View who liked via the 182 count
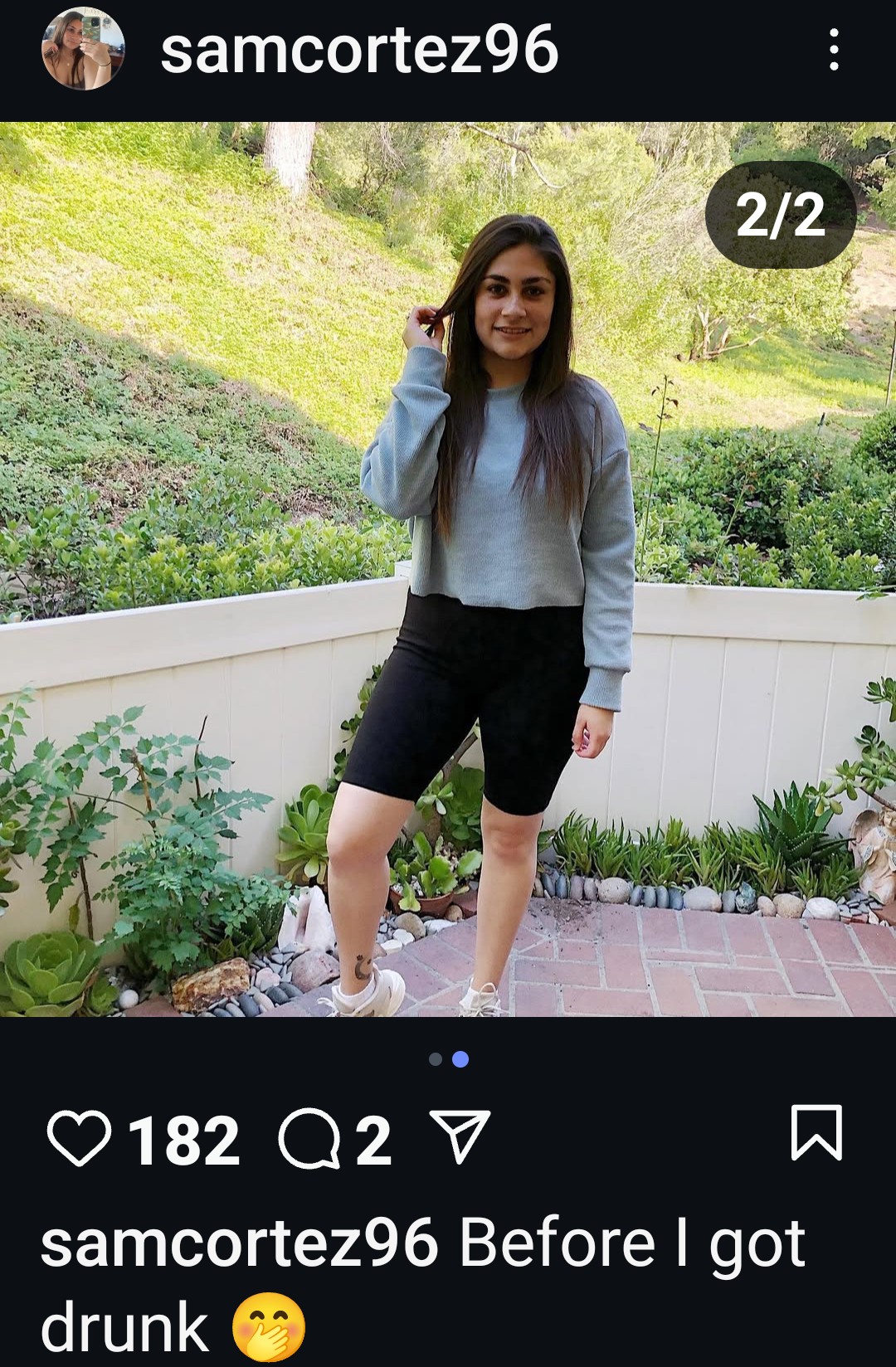 (x=184, y=1141)
